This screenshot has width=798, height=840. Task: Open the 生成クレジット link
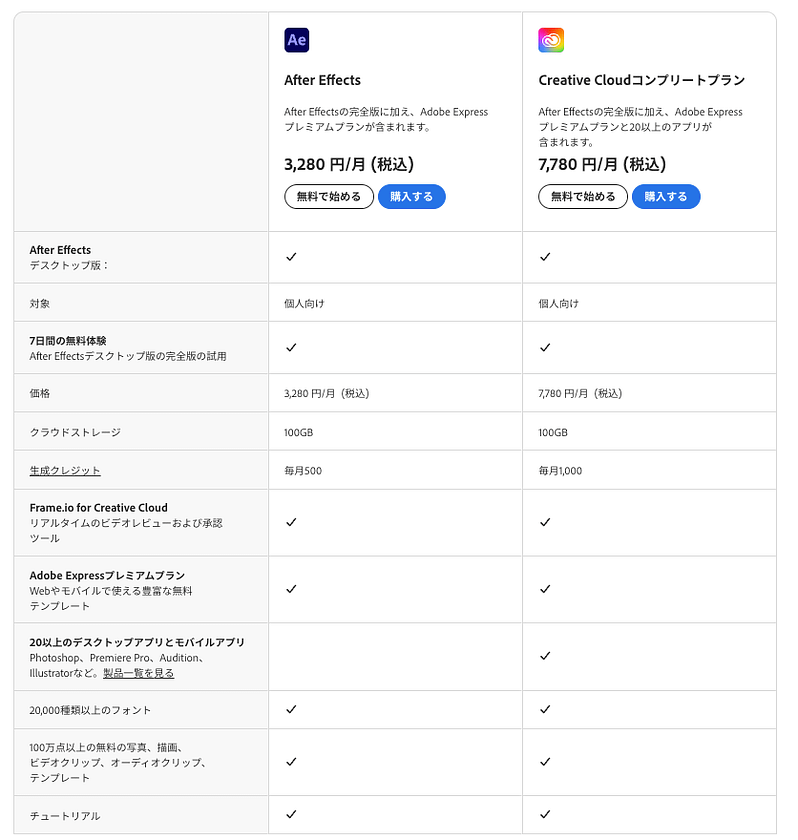click(65, 471)
